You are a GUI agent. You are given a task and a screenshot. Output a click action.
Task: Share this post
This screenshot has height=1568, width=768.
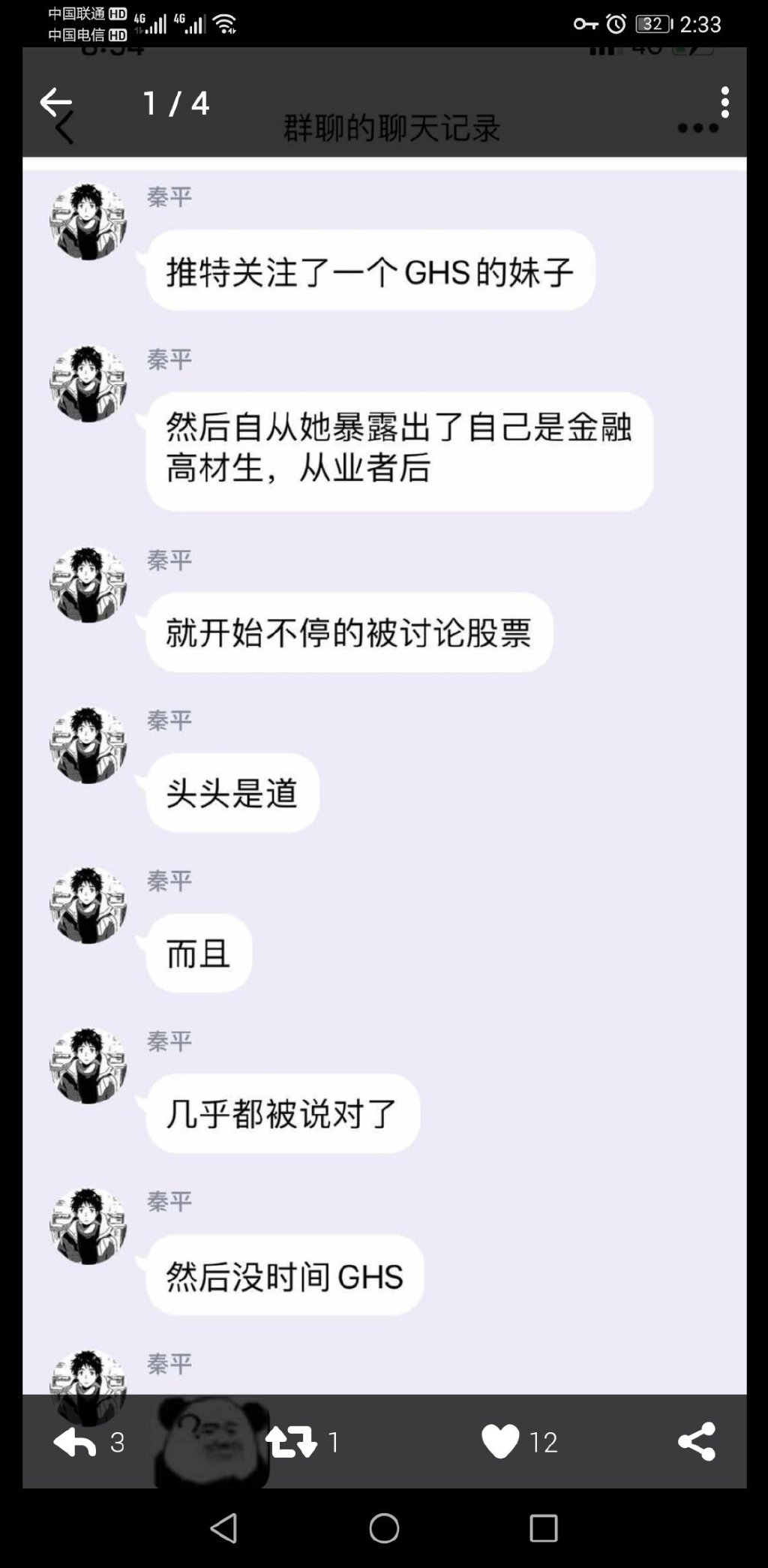pos(697,1442)
